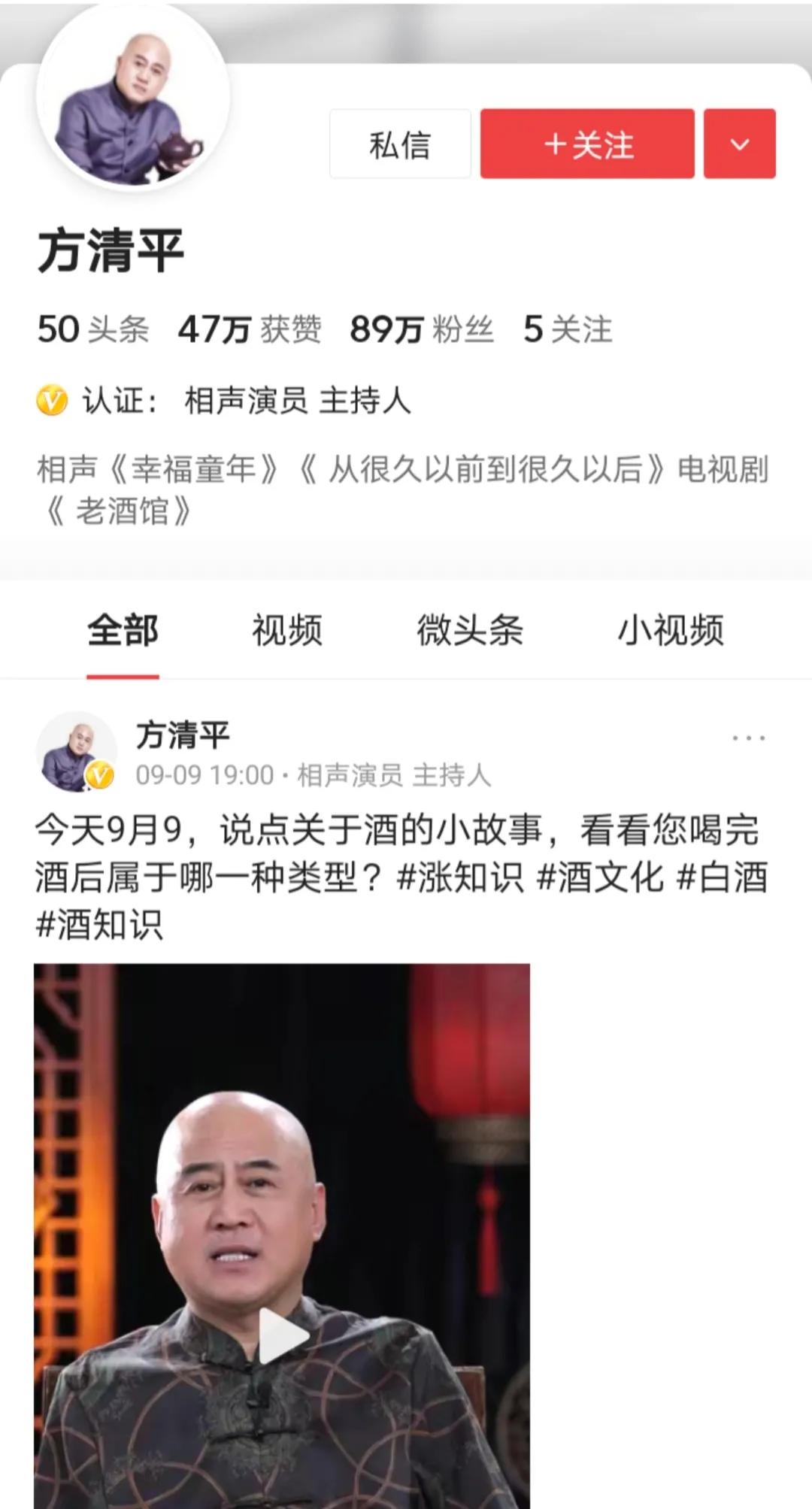
Task: View the 5 关注 following list
Action: [568, 329]
